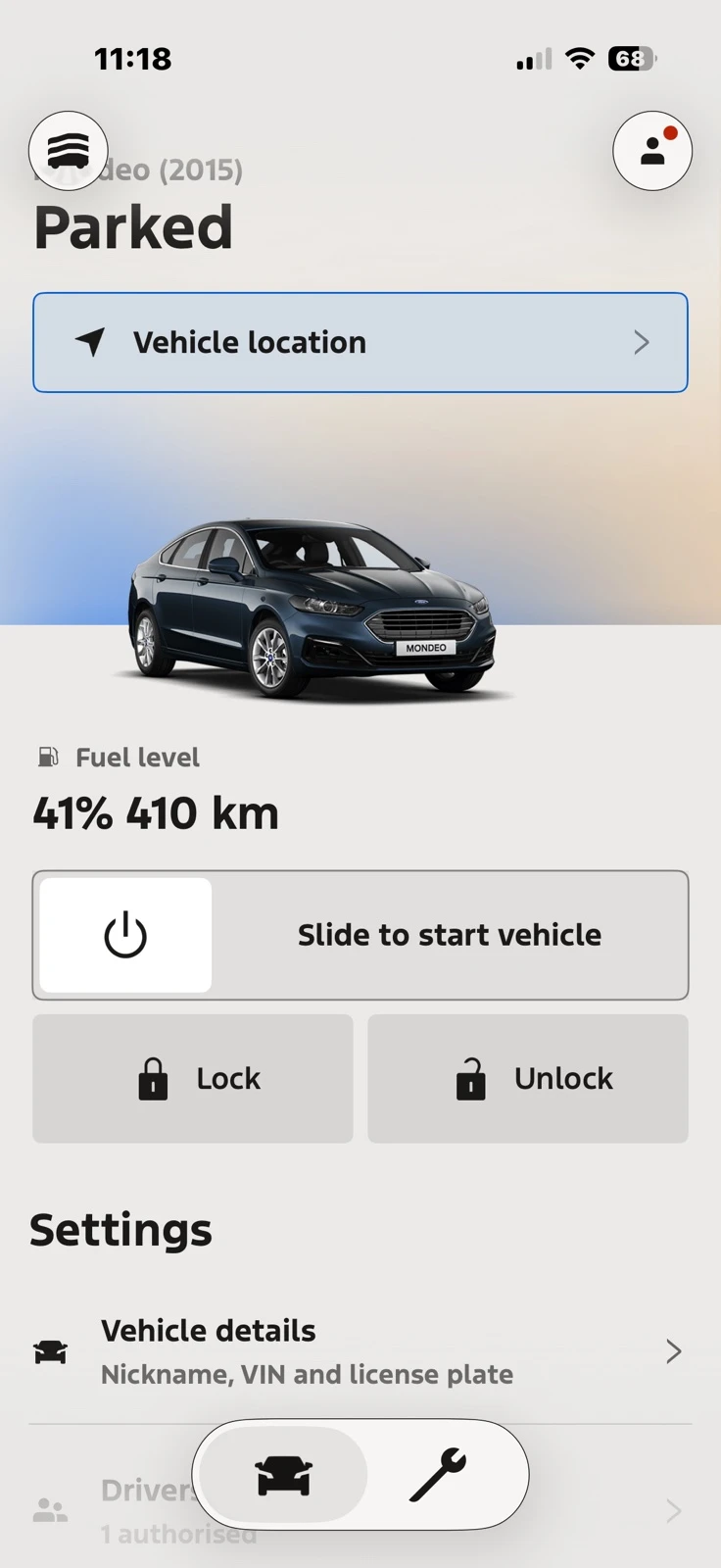The width and height of the screenshot is (721, 1568).
Task: Open Vehicle details via its chevron arrow
Action: tap(674, 1350)
